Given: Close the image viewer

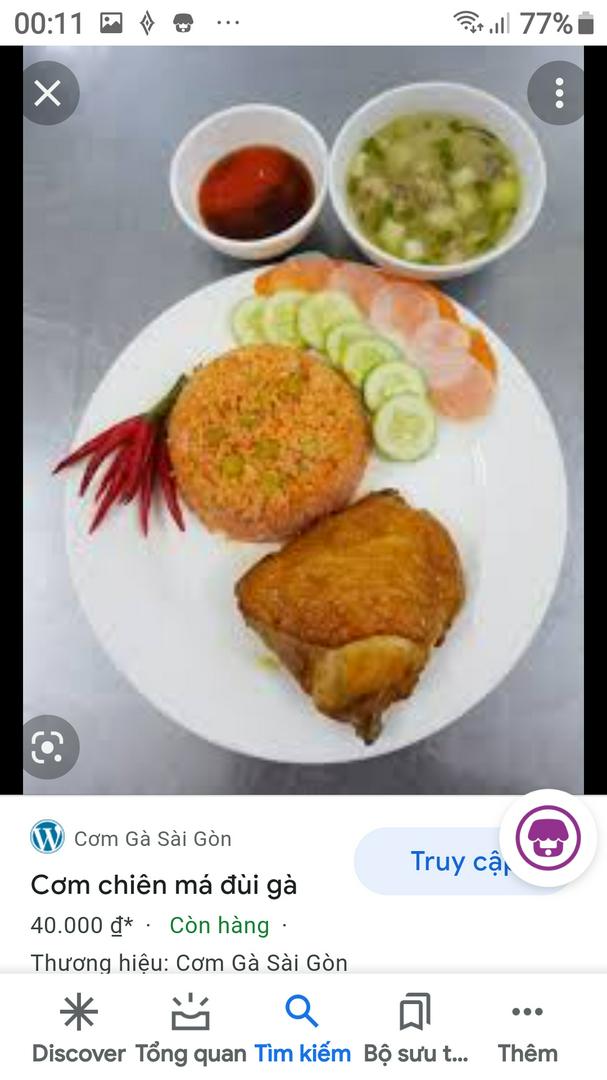Looking at the screenshot, I should click(47, 93).
